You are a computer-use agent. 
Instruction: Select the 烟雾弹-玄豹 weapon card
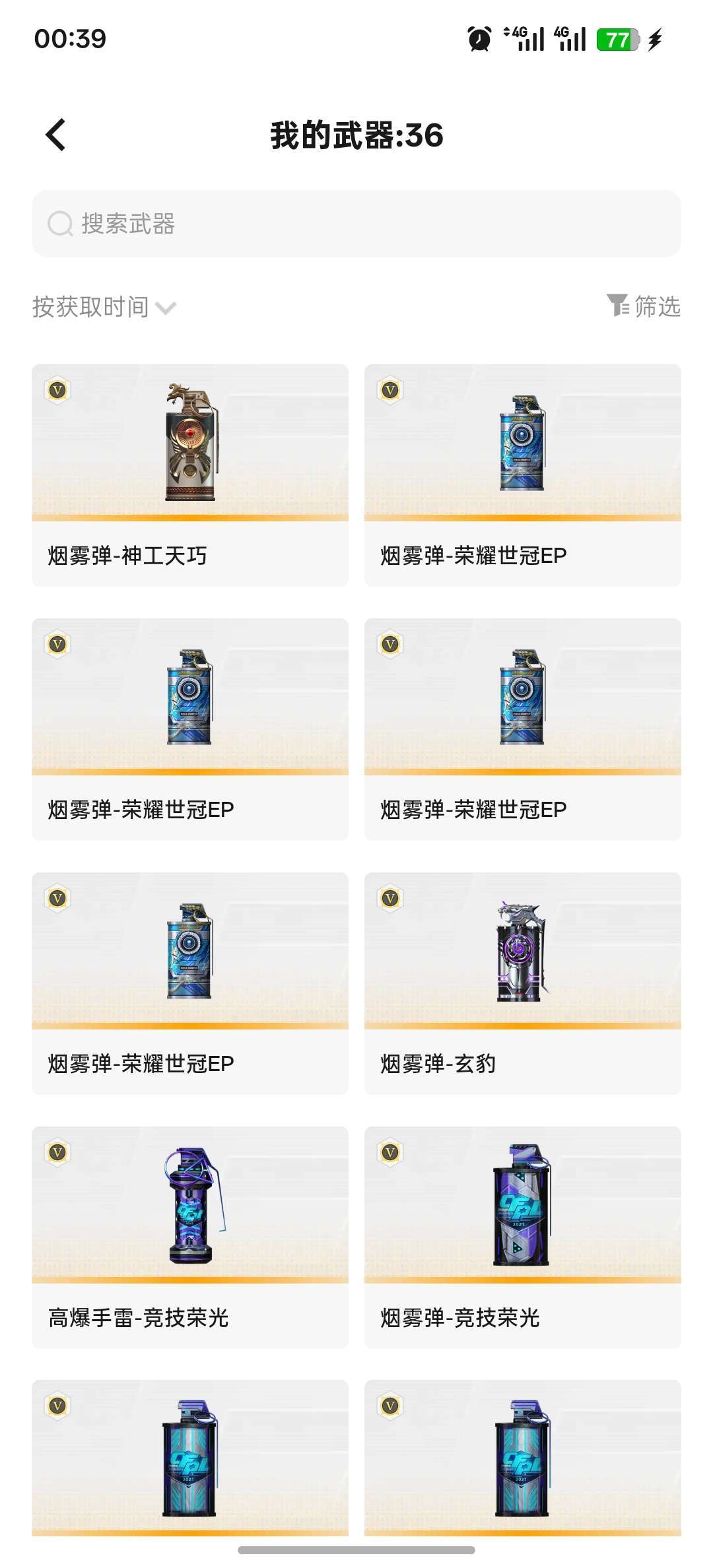pos(522,983)
